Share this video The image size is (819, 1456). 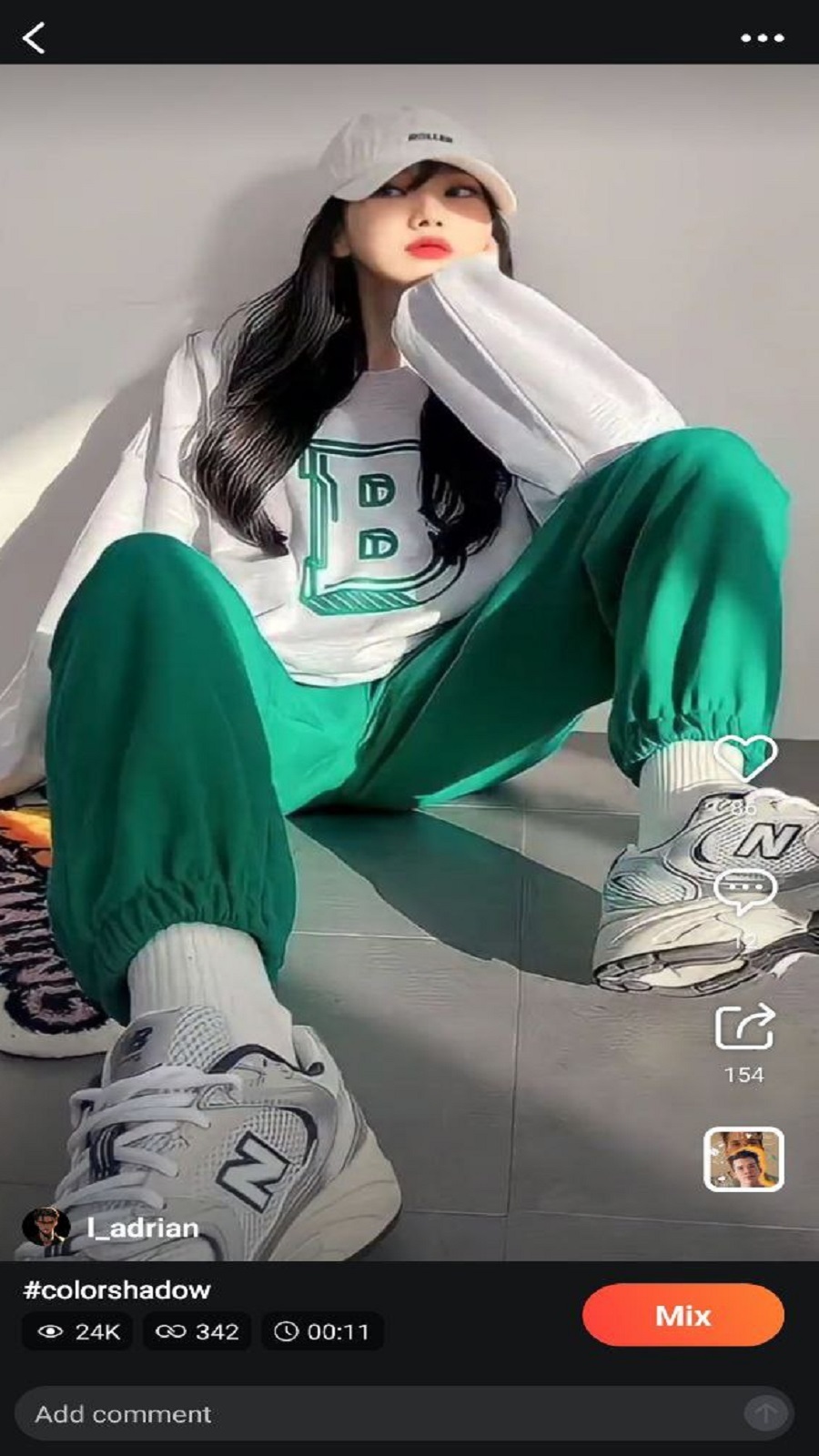tap(744, 1026)
